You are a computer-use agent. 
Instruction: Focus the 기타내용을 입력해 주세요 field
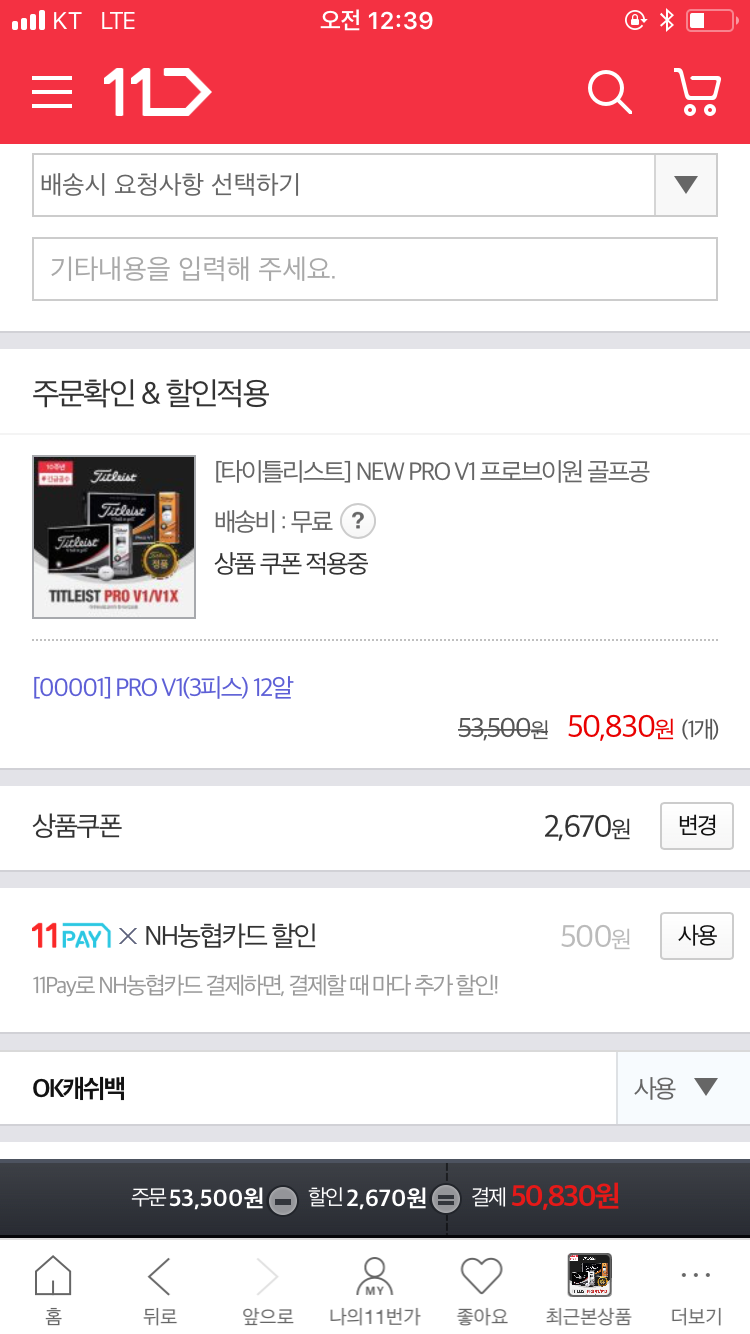coord(374,269)
